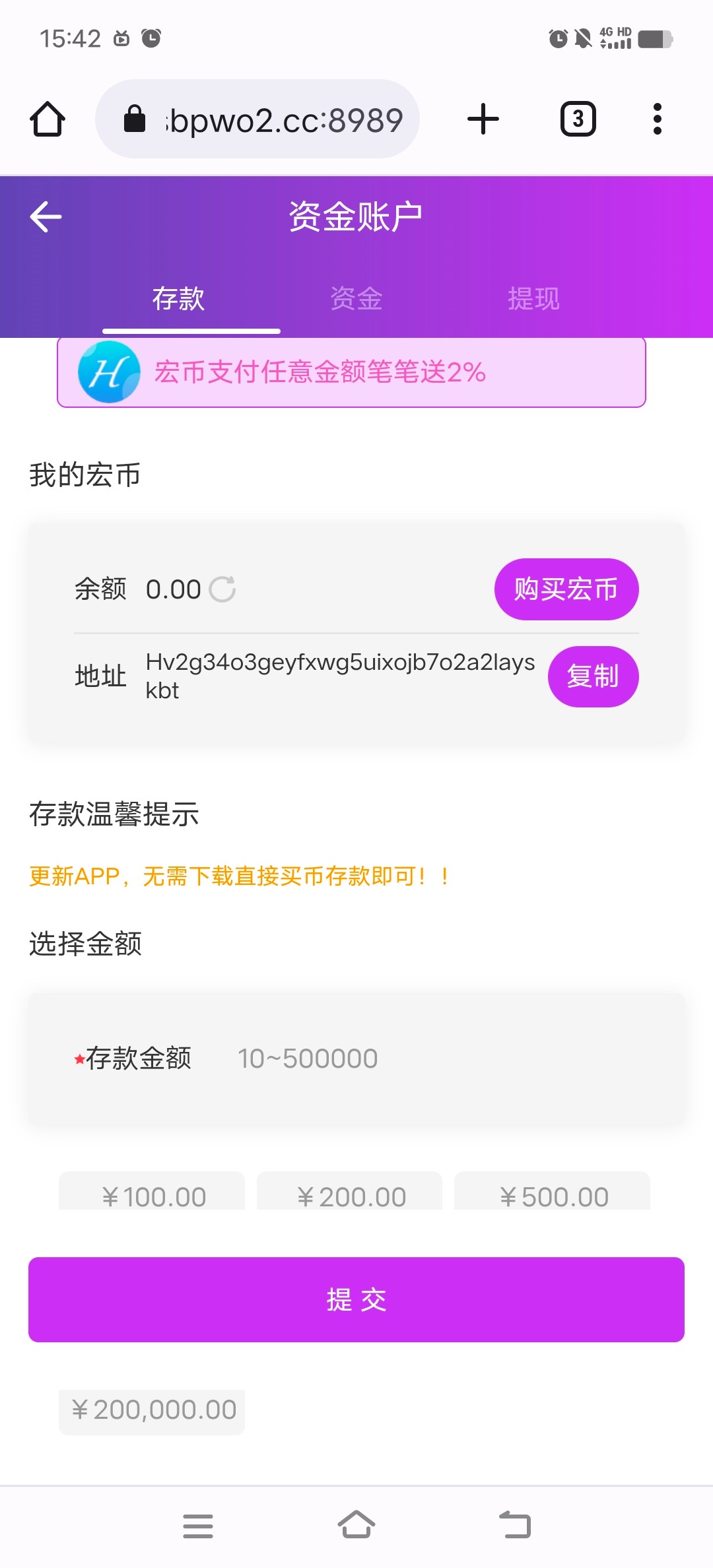This screenshot has width=713, height=1568.
Task: Tap the system back navigation button
Action: [x=515, y=1525]
